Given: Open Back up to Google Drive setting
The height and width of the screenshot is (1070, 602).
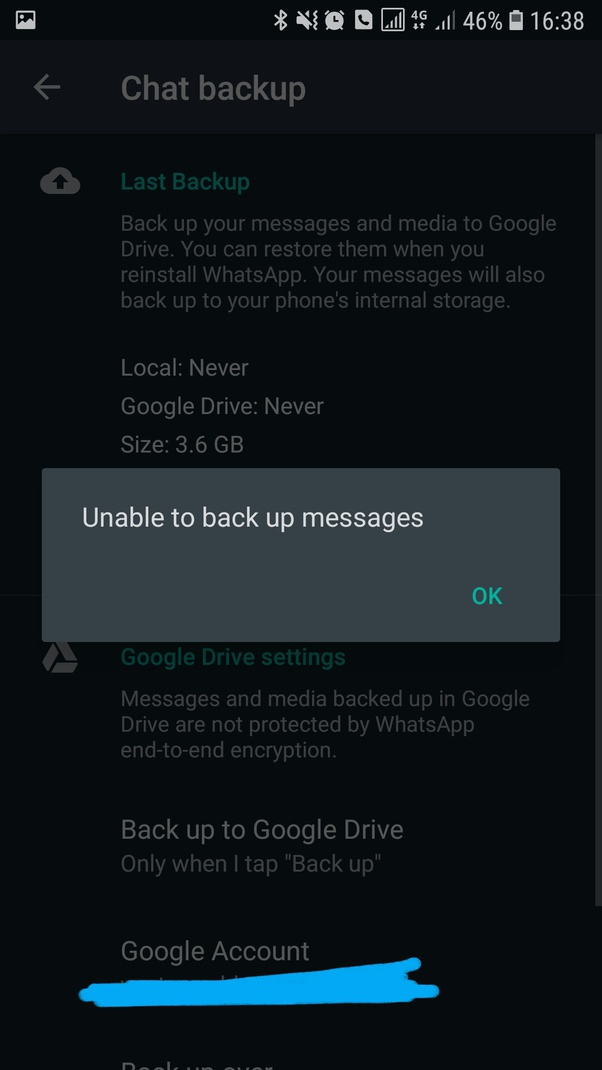Looking at the screenshot, I should click(262, 844).
